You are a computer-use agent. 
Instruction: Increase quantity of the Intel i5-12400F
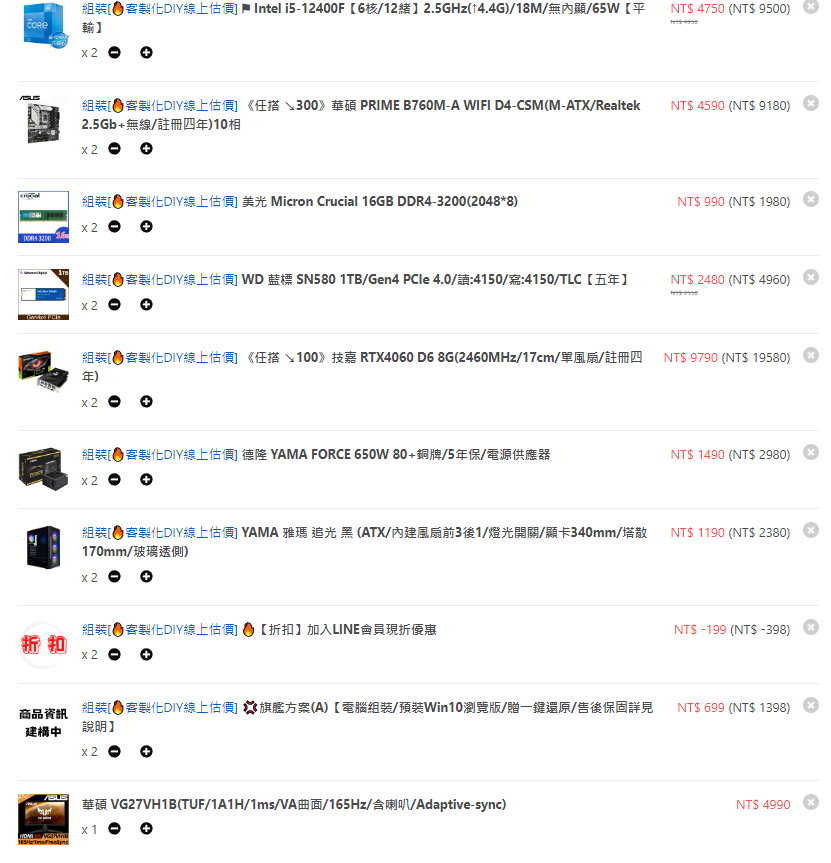click(146, 52)
